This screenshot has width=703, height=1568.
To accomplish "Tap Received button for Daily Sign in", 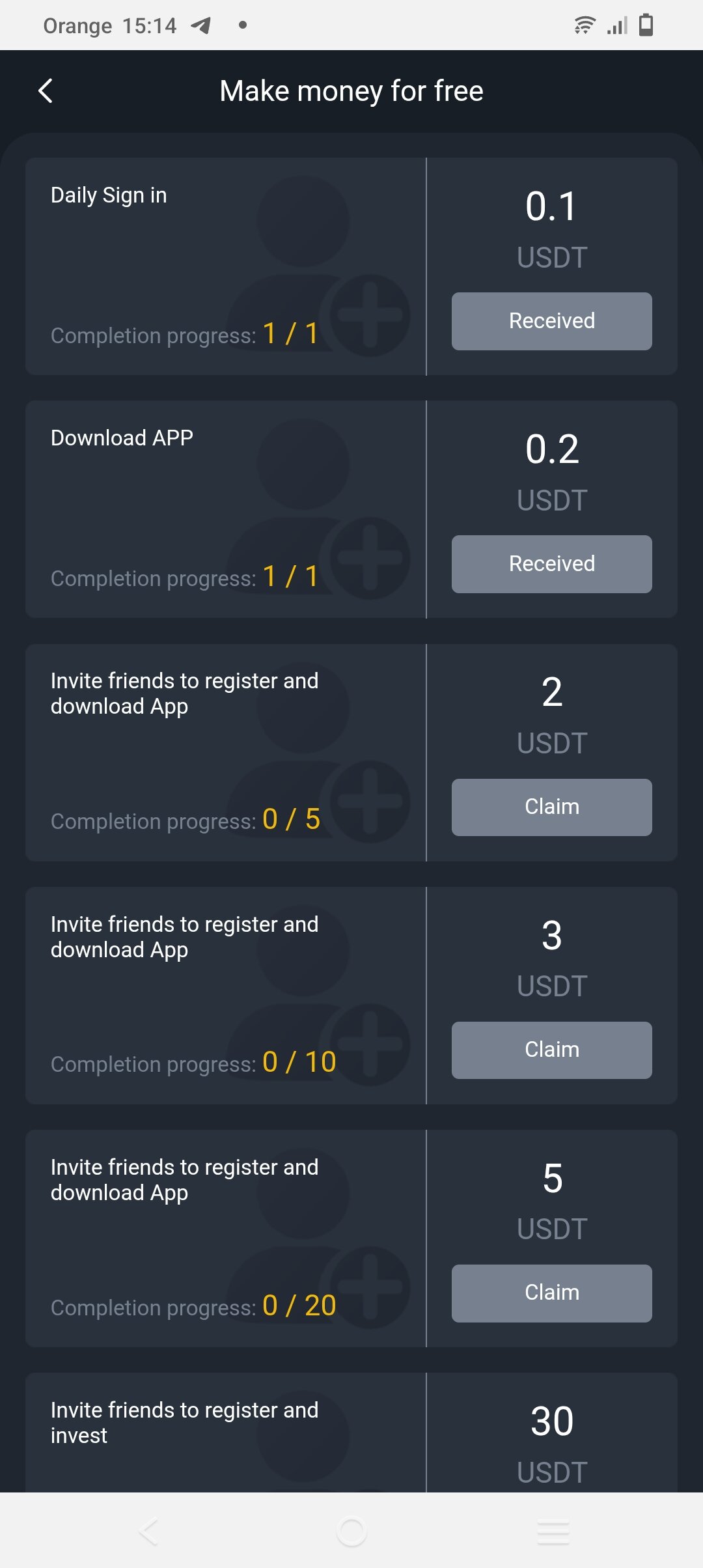I will pos(551,321).
